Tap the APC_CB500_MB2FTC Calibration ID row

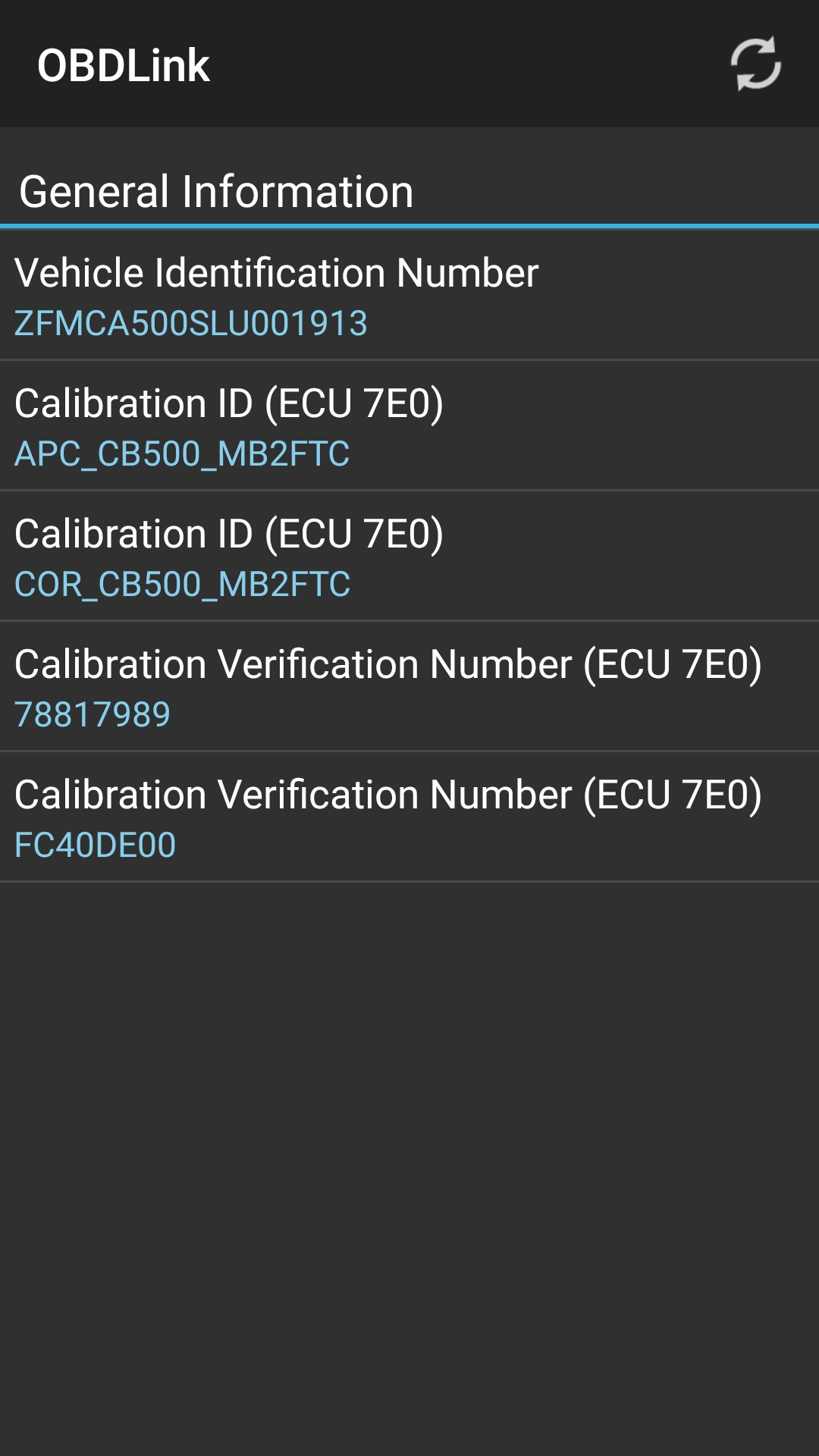pyautogui.click(x=409, y=426)
